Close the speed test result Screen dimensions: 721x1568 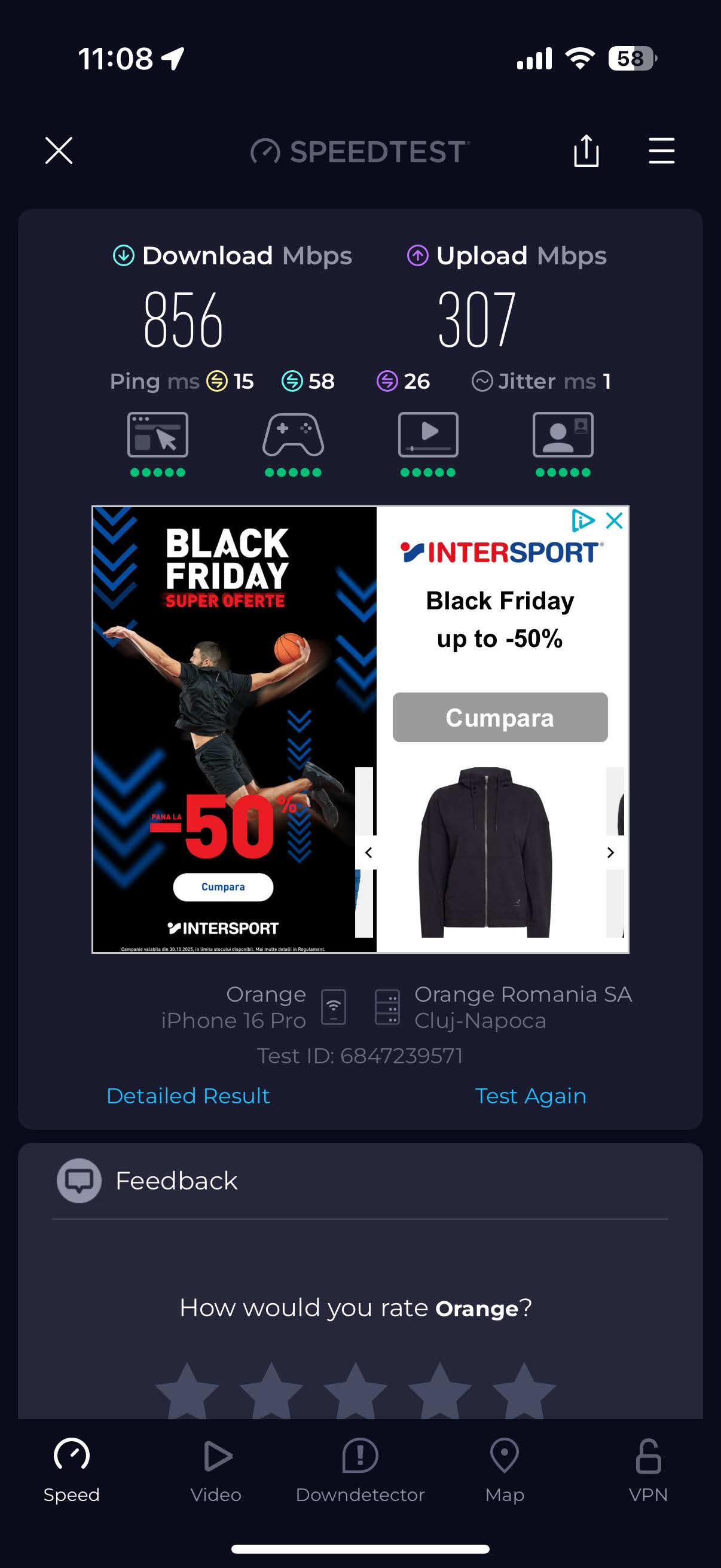tap(59, 150)
